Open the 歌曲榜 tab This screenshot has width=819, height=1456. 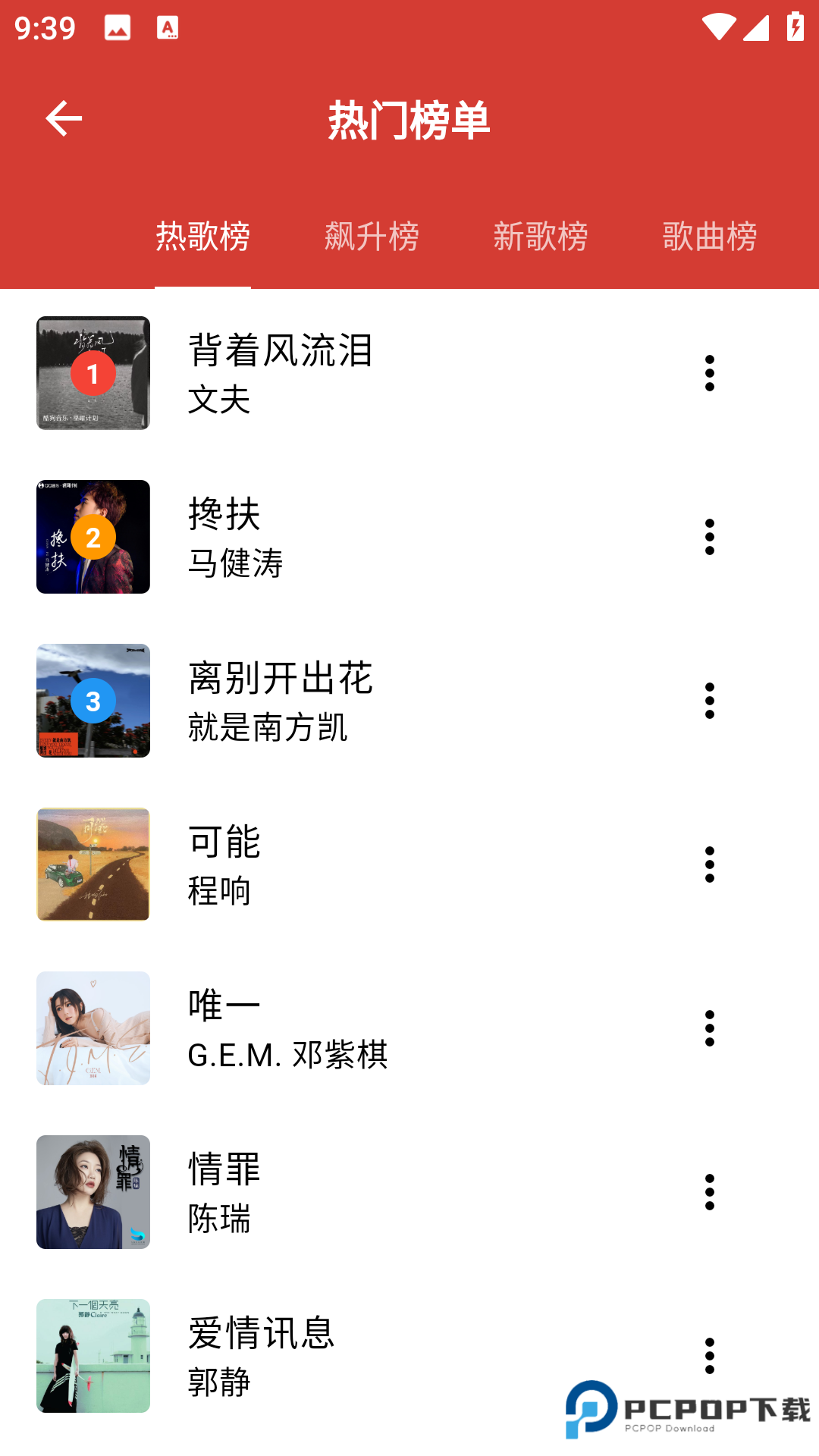pos(710,237)
